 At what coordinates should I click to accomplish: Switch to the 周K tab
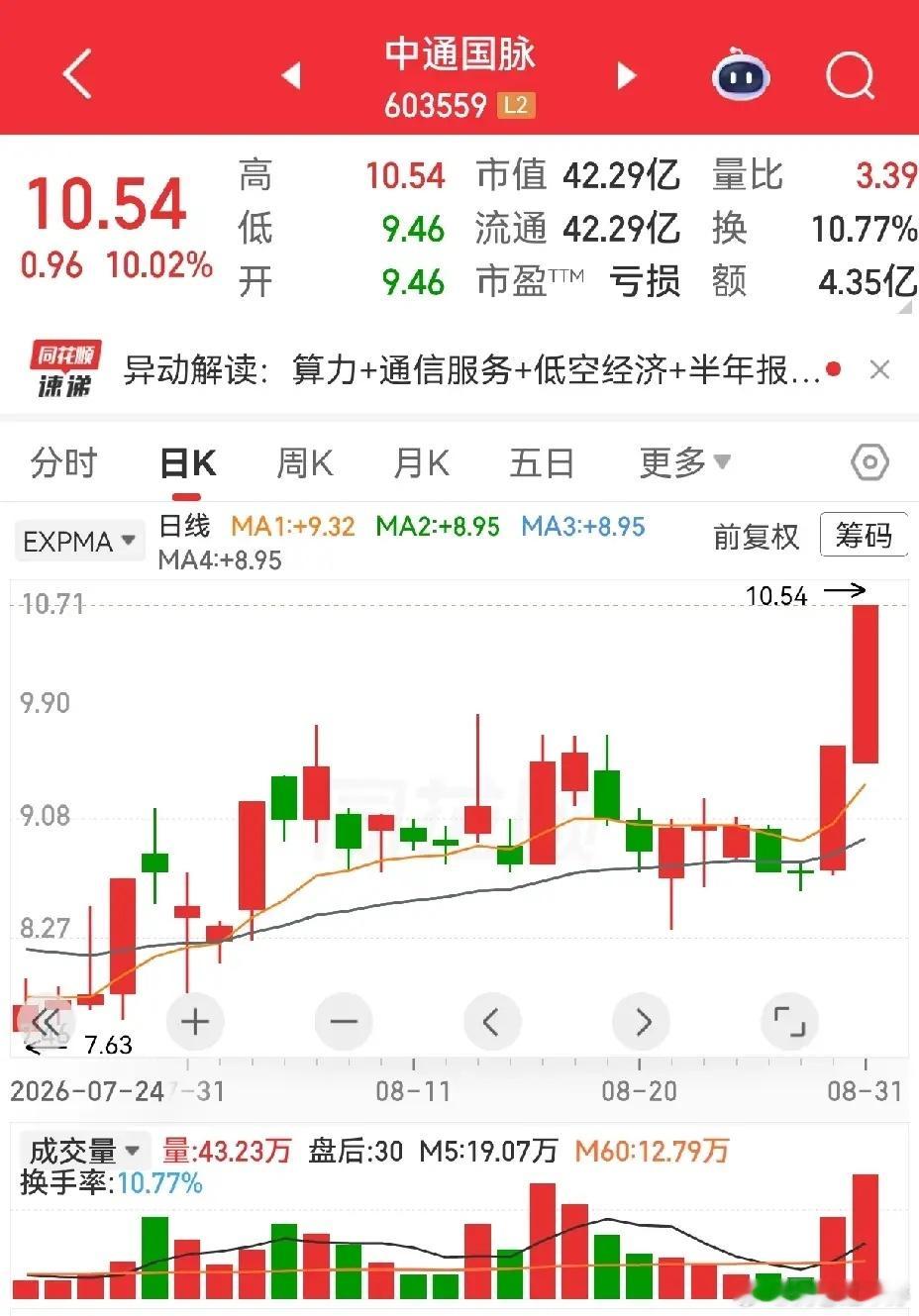(304, 462)
